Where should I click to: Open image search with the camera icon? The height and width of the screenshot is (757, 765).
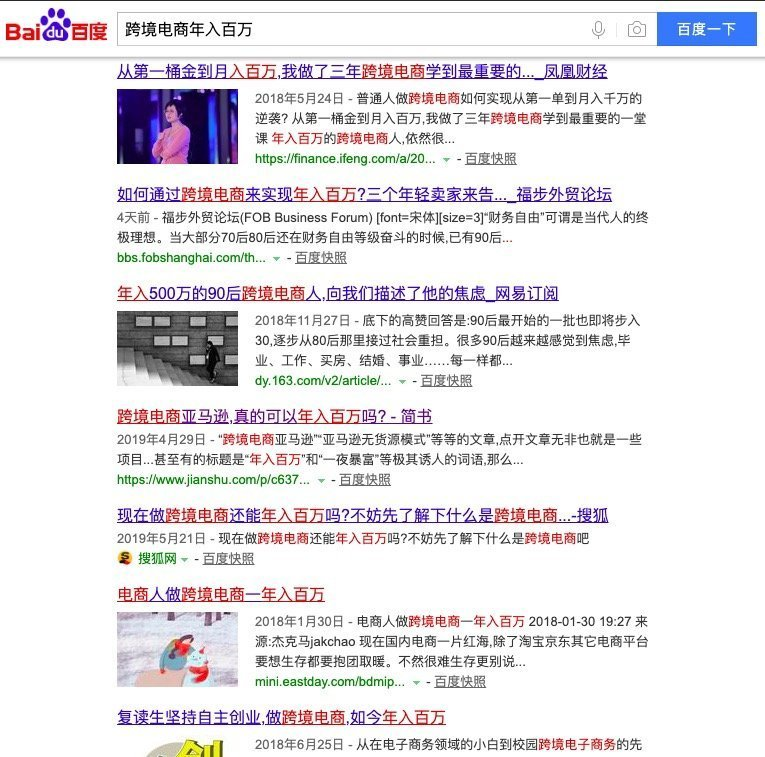click(x=636, y=30)
